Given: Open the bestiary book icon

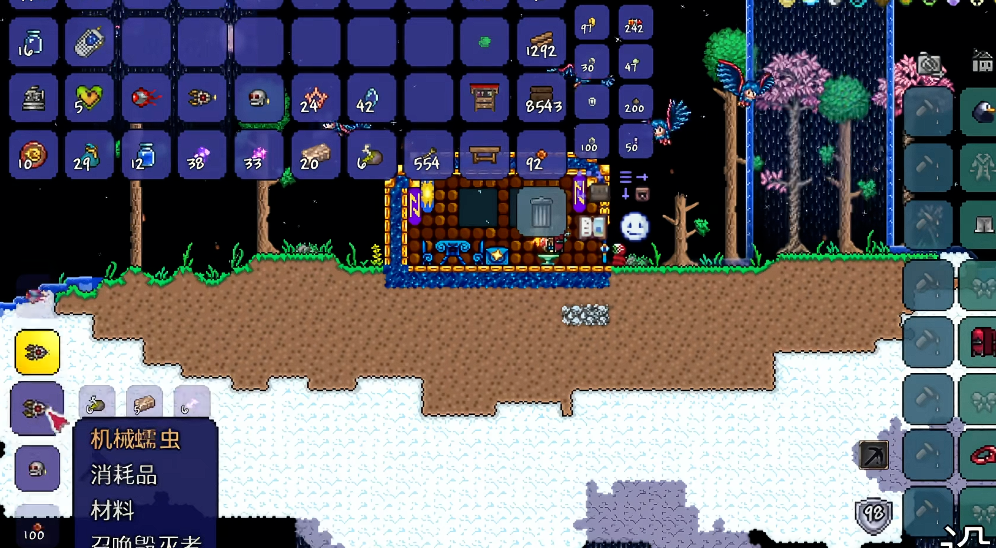Looking at the screenshot, I should 593,227.
